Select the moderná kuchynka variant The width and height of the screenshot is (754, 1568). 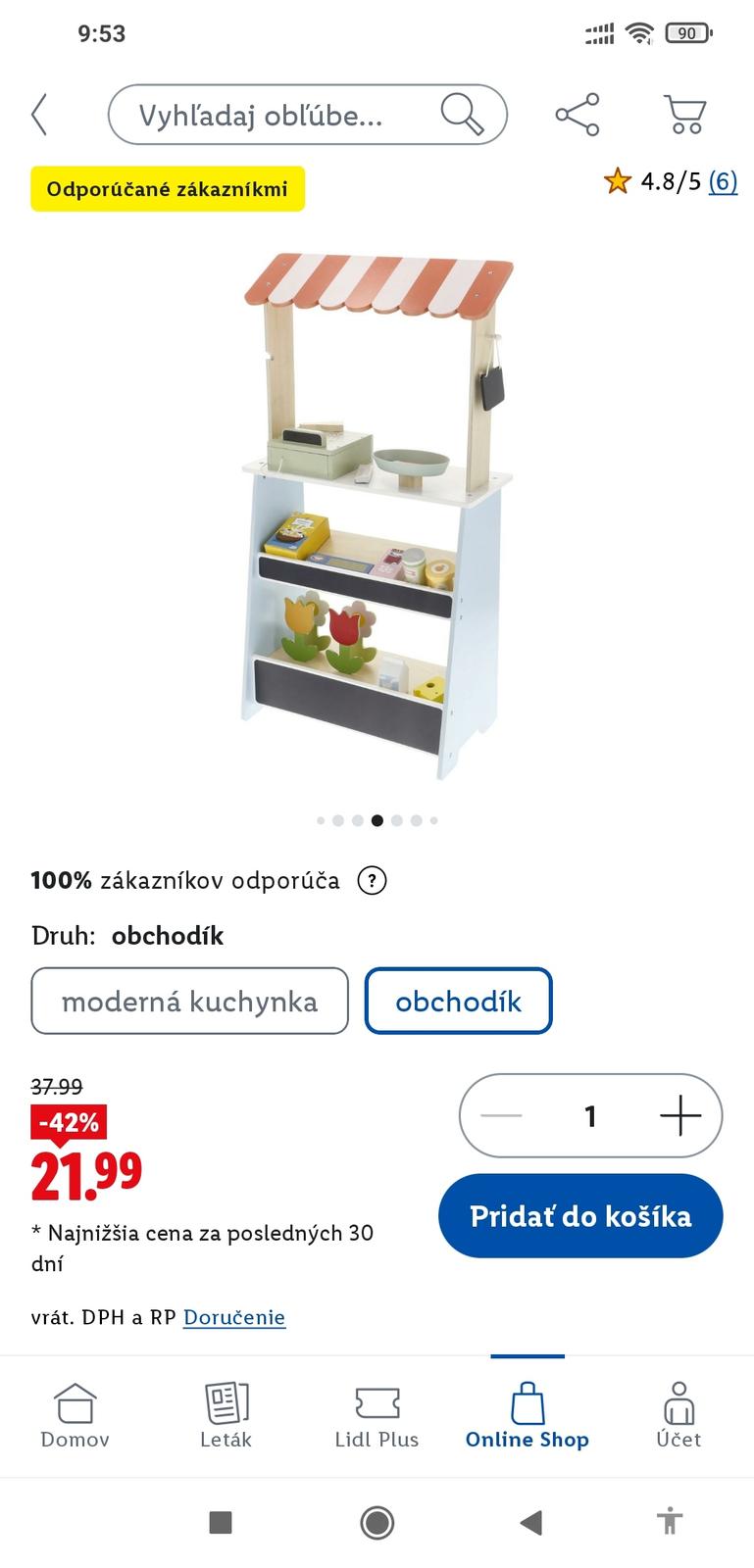point(189,1001)
